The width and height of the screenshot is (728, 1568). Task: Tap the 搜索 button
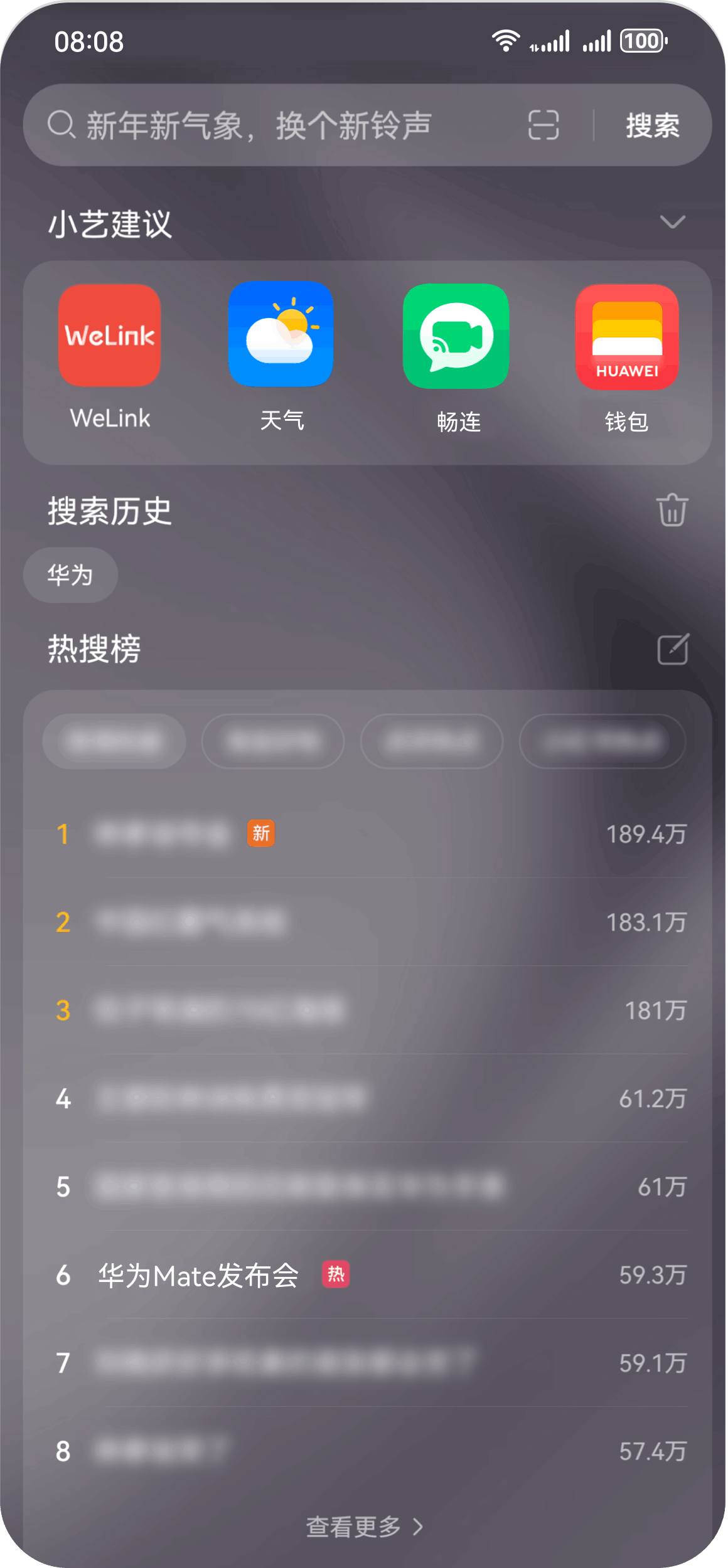(x=653, y=125)
